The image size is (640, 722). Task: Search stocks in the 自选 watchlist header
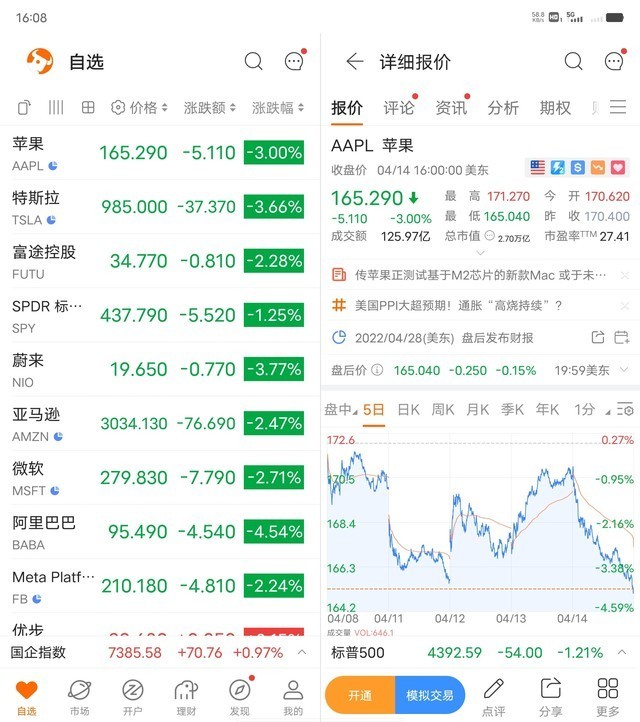(254, 62)
